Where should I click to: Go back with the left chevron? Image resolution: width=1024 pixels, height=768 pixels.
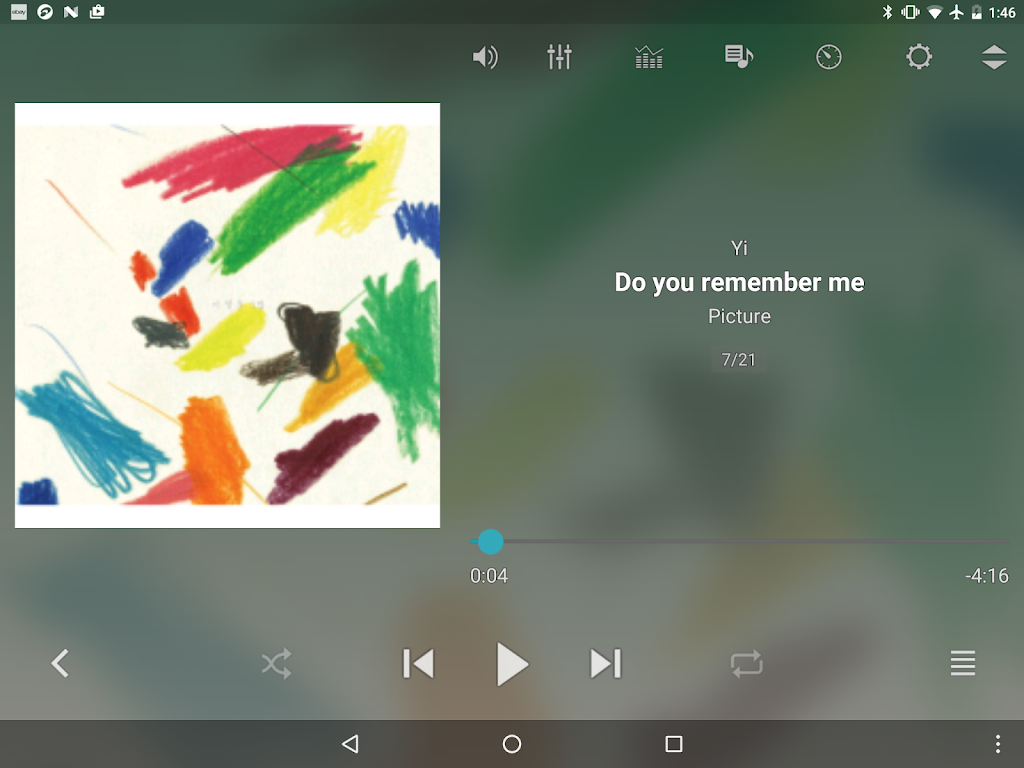[60, 663]
